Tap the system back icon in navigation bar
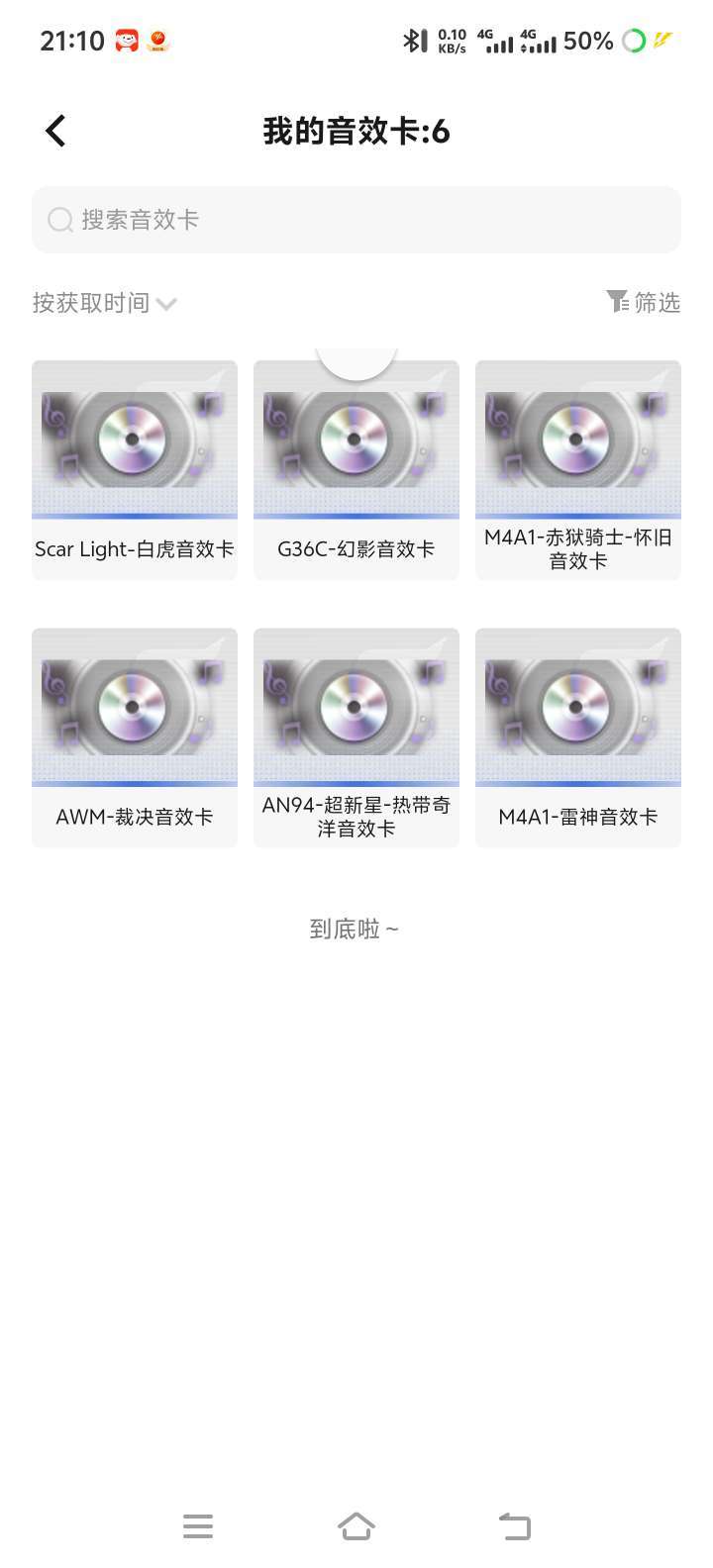Viewport: 713px width, 1568px height. pyautogui.click(x=514, y=1526)
